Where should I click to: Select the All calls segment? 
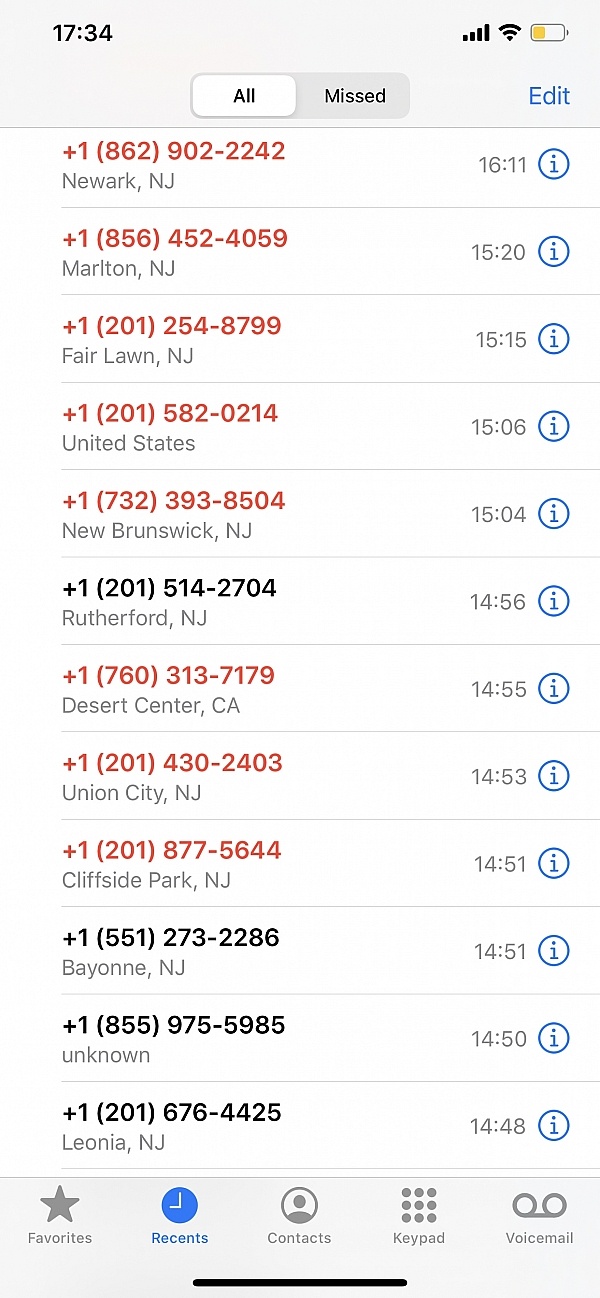click(x=244, y=96)
